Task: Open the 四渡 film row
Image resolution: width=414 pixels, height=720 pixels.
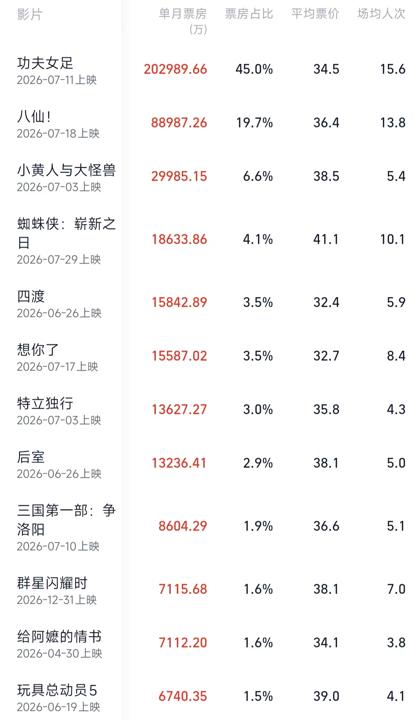Action: click(207, 303)
